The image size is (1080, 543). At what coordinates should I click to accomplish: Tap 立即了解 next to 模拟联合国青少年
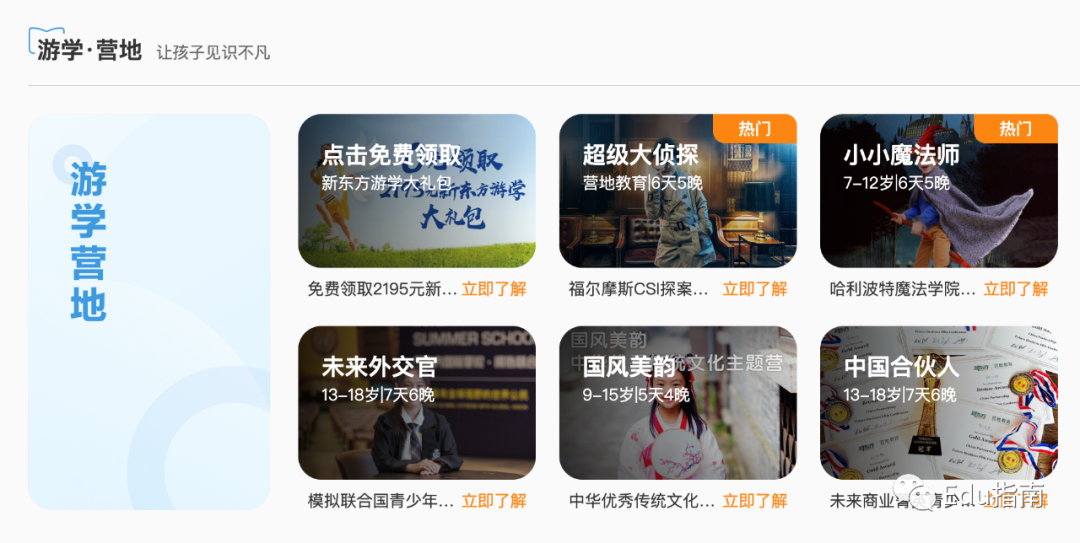point(494,501)
